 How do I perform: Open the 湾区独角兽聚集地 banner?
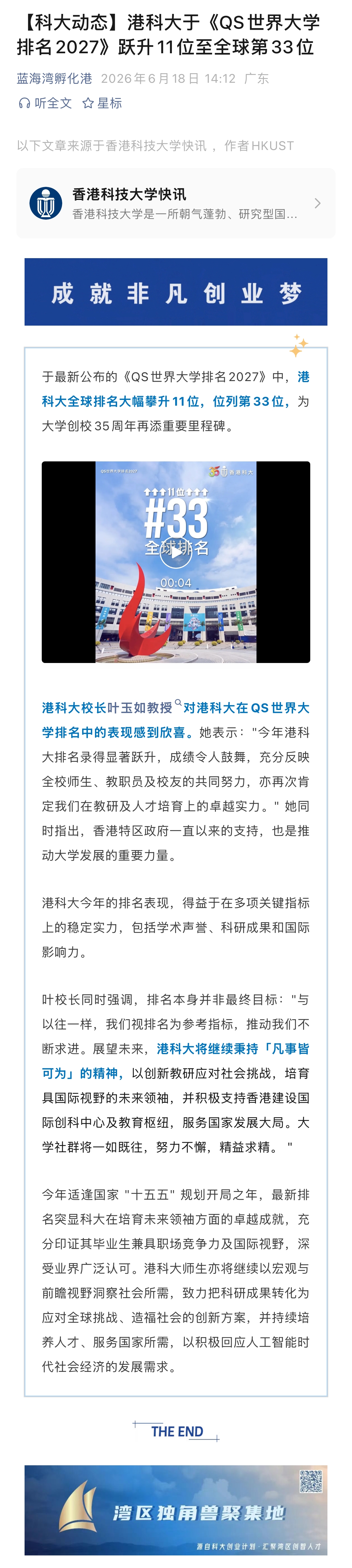tap(176, 1510)
